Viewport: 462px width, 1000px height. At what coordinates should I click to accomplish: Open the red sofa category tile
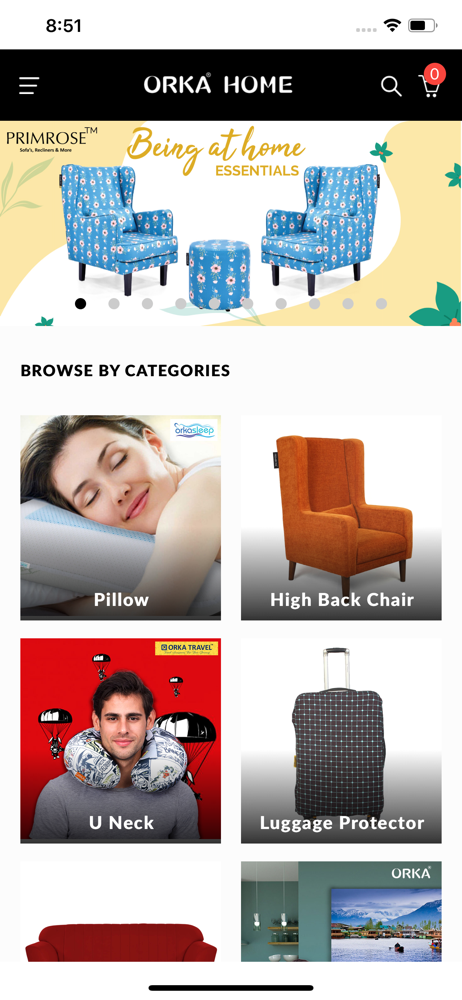pyautogui.click(x=121, y=911)
